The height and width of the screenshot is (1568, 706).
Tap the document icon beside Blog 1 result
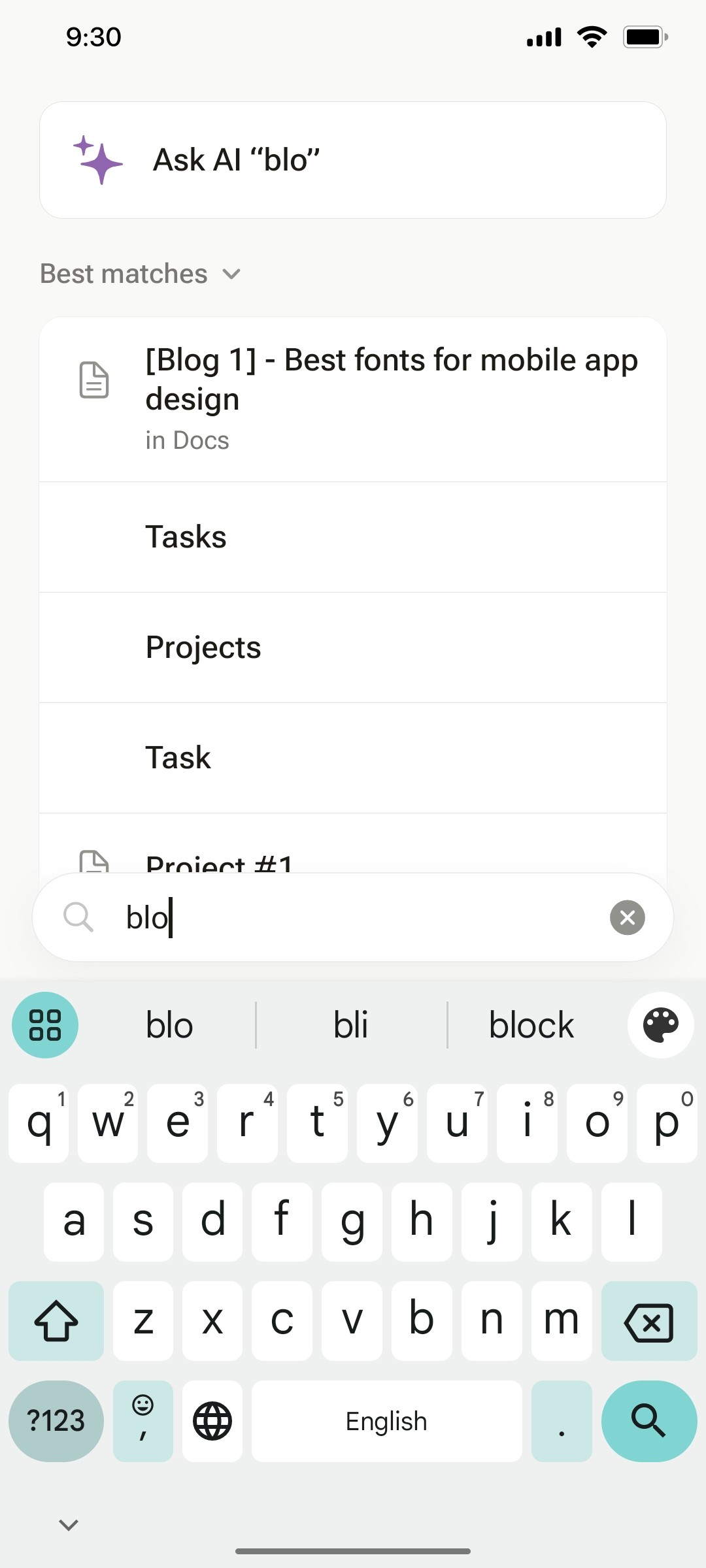click(93, 382)
